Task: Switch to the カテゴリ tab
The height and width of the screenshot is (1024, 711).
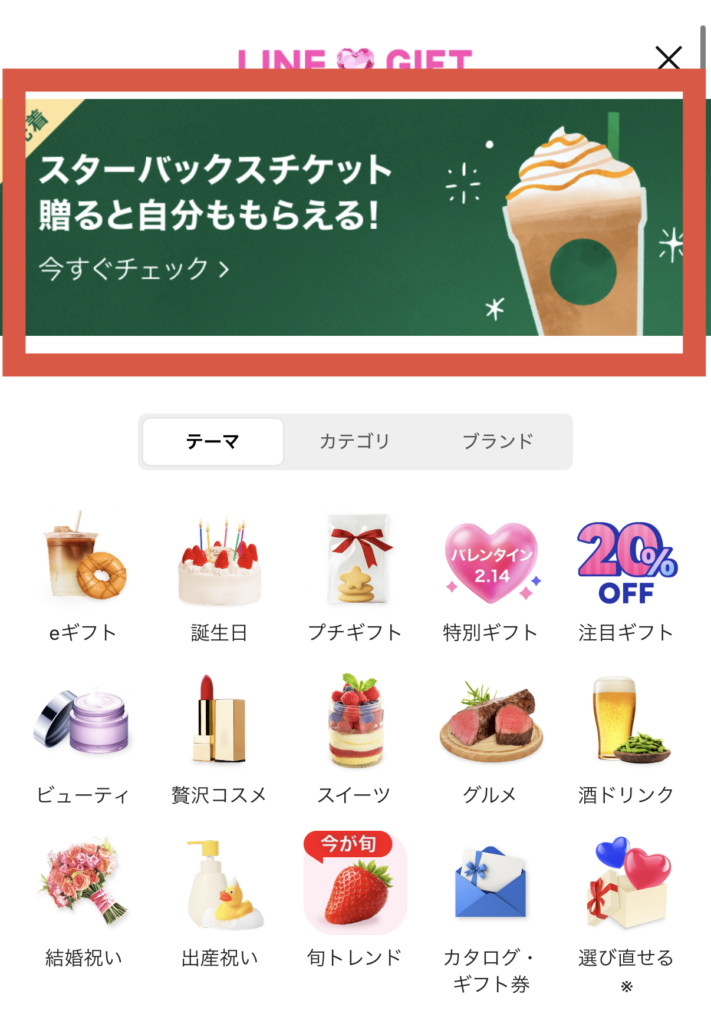Action: tap(354, 441)
